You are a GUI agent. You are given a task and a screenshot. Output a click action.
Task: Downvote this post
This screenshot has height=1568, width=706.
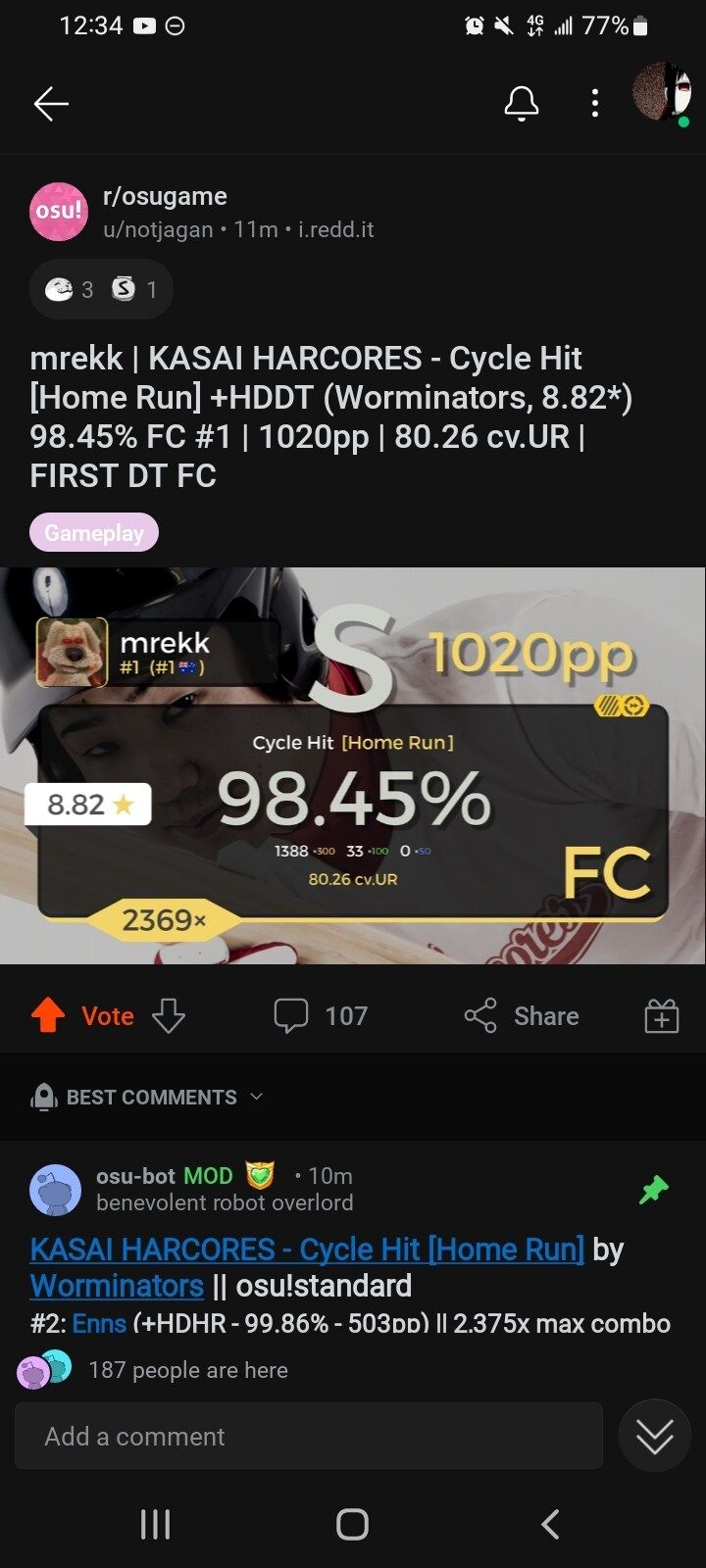pyautogui.click(x=169, y=1016)
